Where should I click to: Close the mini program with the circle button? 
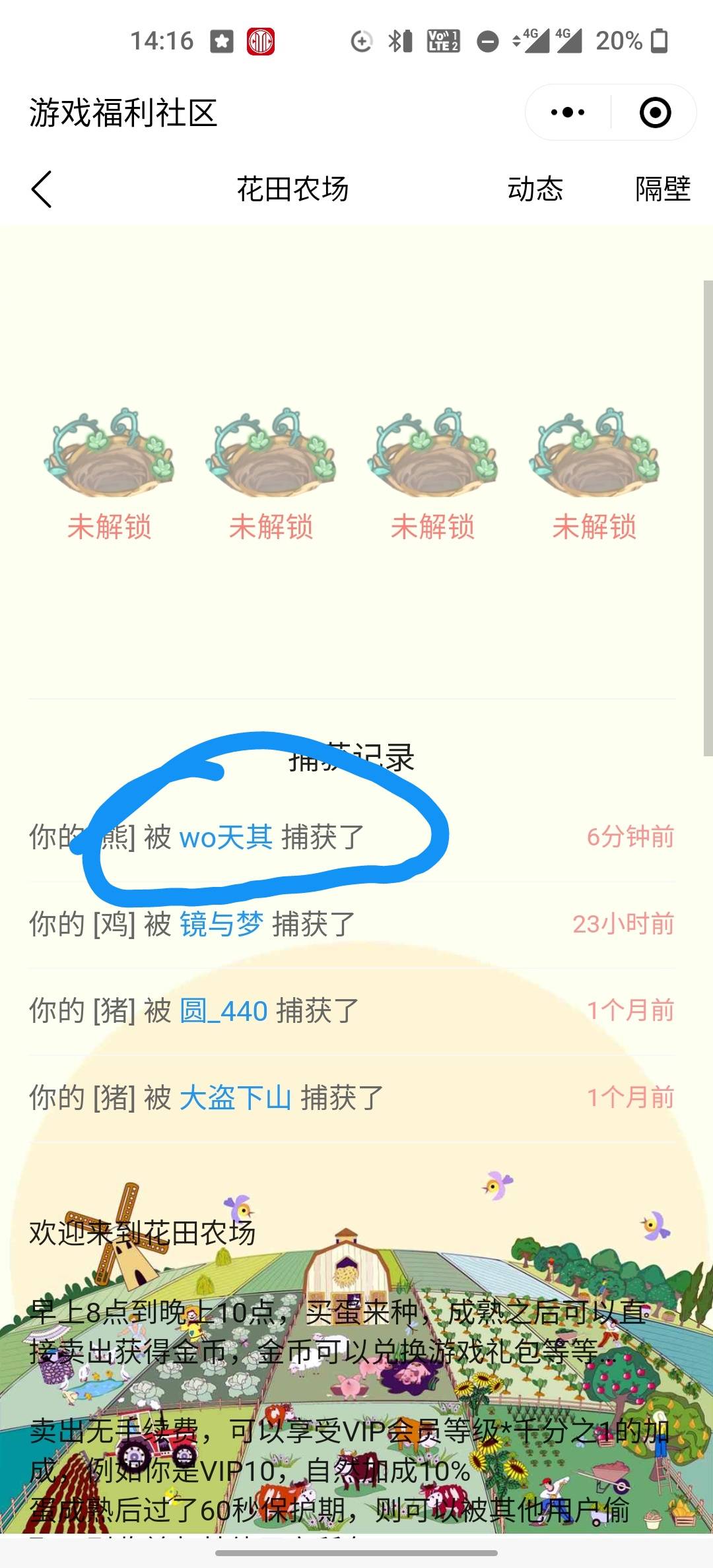[x=655, y=112]
